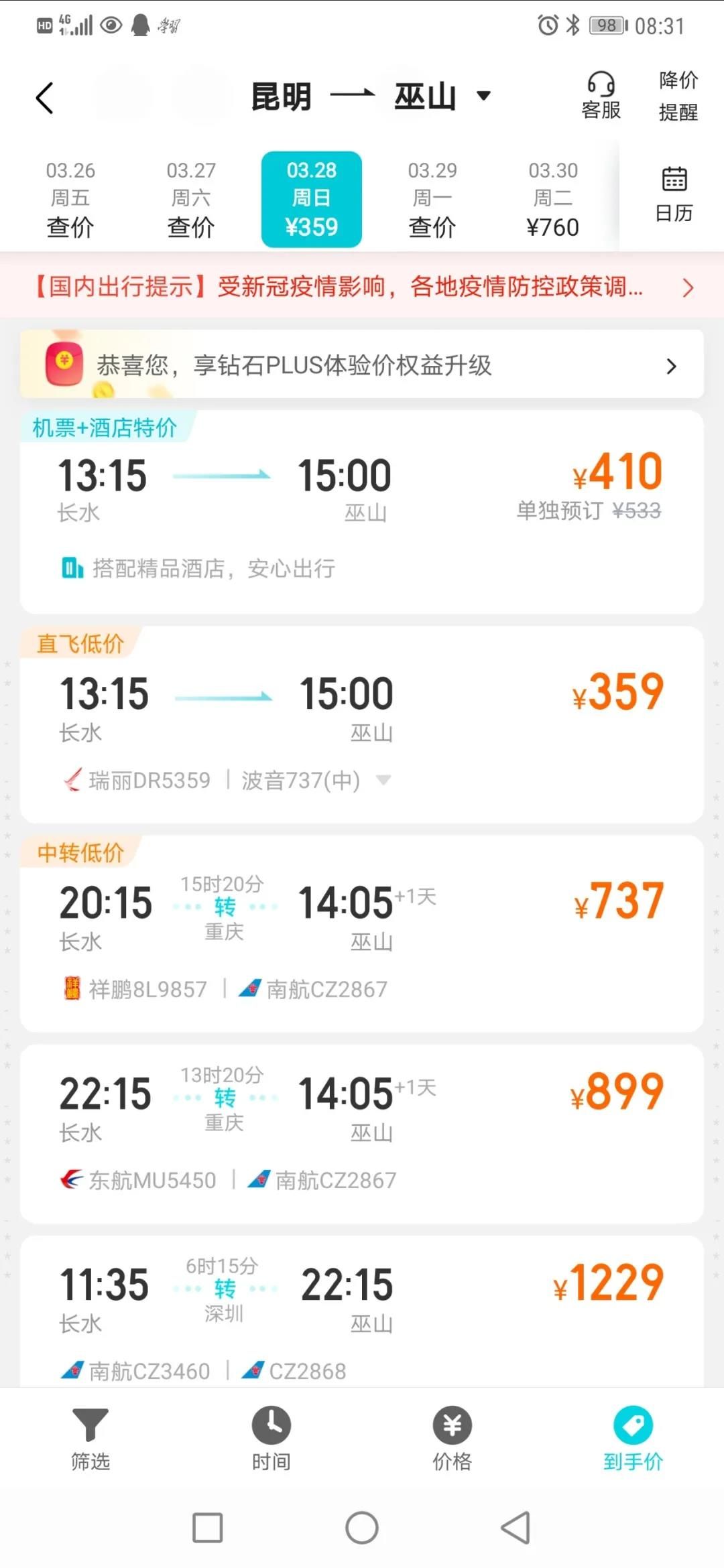The image size is (724, 1568).
Task: Open the 机票+酒店特价 ¥410 package
Action: pos(362,513)
